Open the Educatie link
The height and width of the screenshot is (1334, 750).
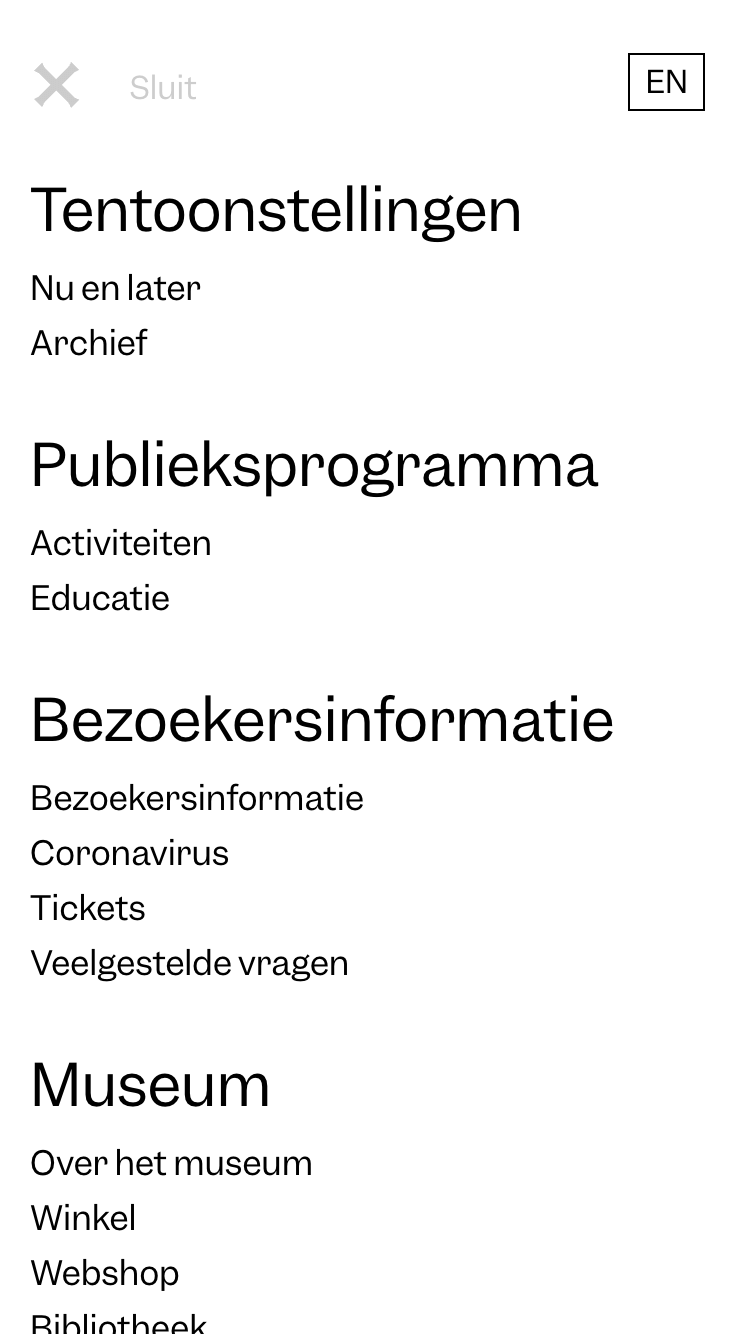[100, 598]
